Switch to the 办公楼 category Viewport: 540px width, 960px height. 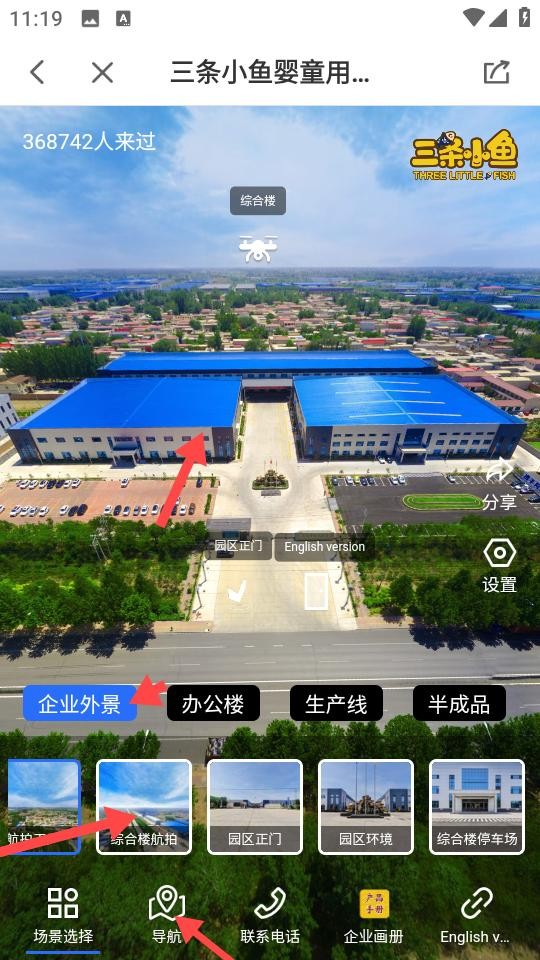[213, 703]
